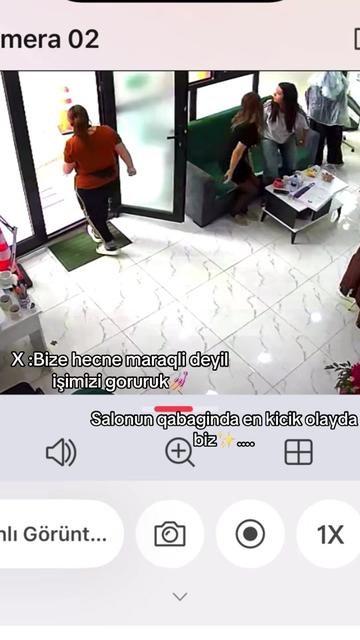This screenshot has height=640, width=360.
Task: Mute the camera audio speaker
Action: click(x=61, y=452)
